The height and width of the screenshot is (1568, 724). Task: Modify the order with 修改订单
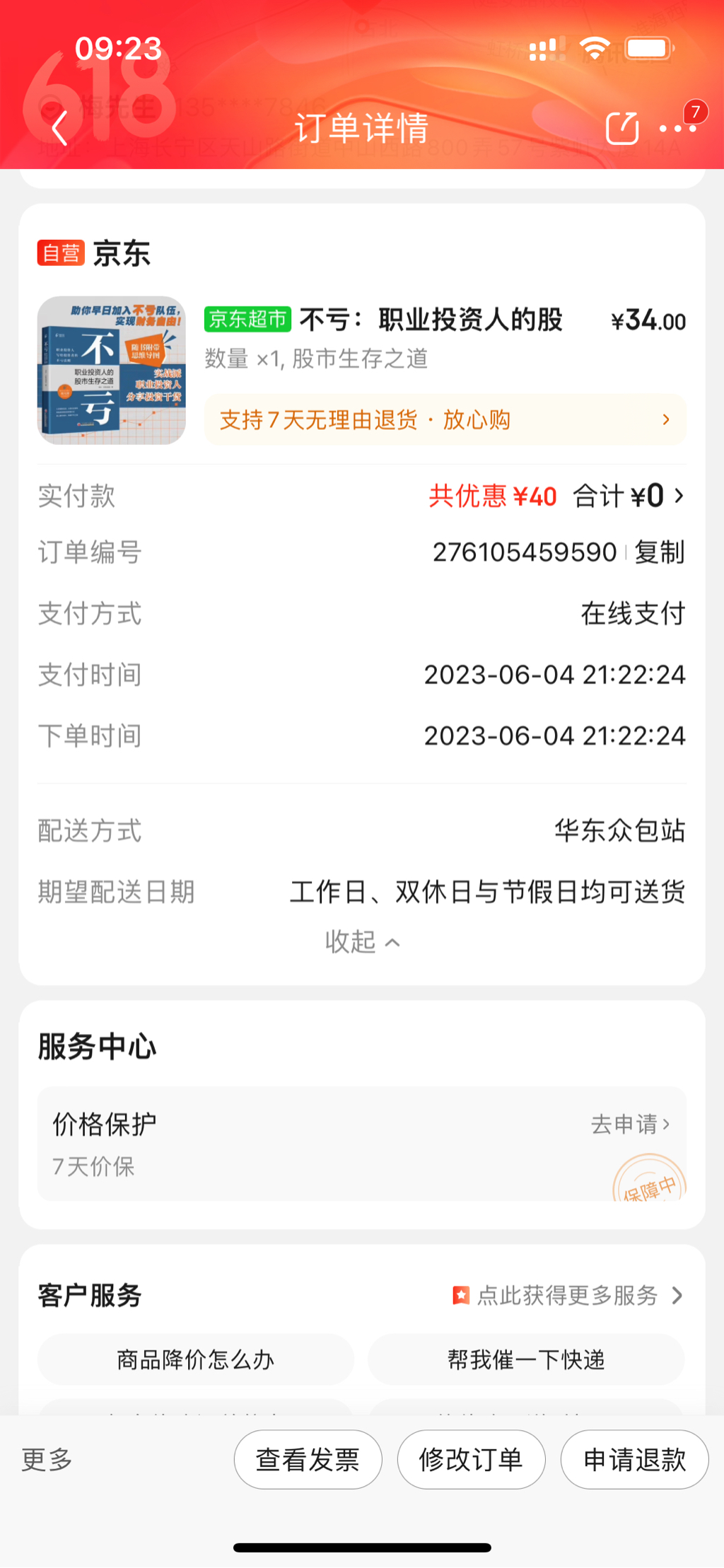(x=471, y=1460)
